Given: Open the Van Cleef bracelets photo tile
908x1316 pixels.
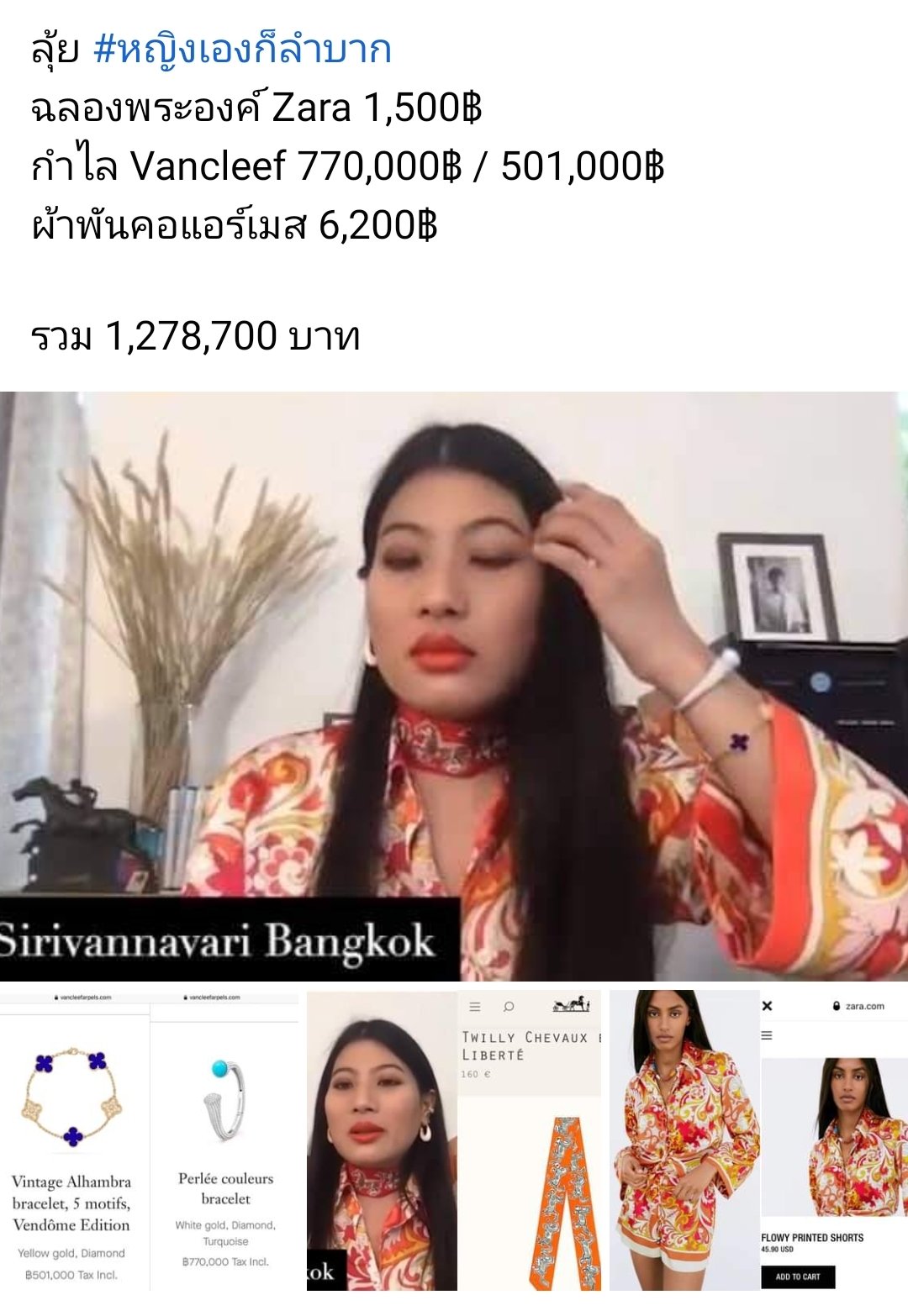Looking at the screenshot, I should 150,1141.
